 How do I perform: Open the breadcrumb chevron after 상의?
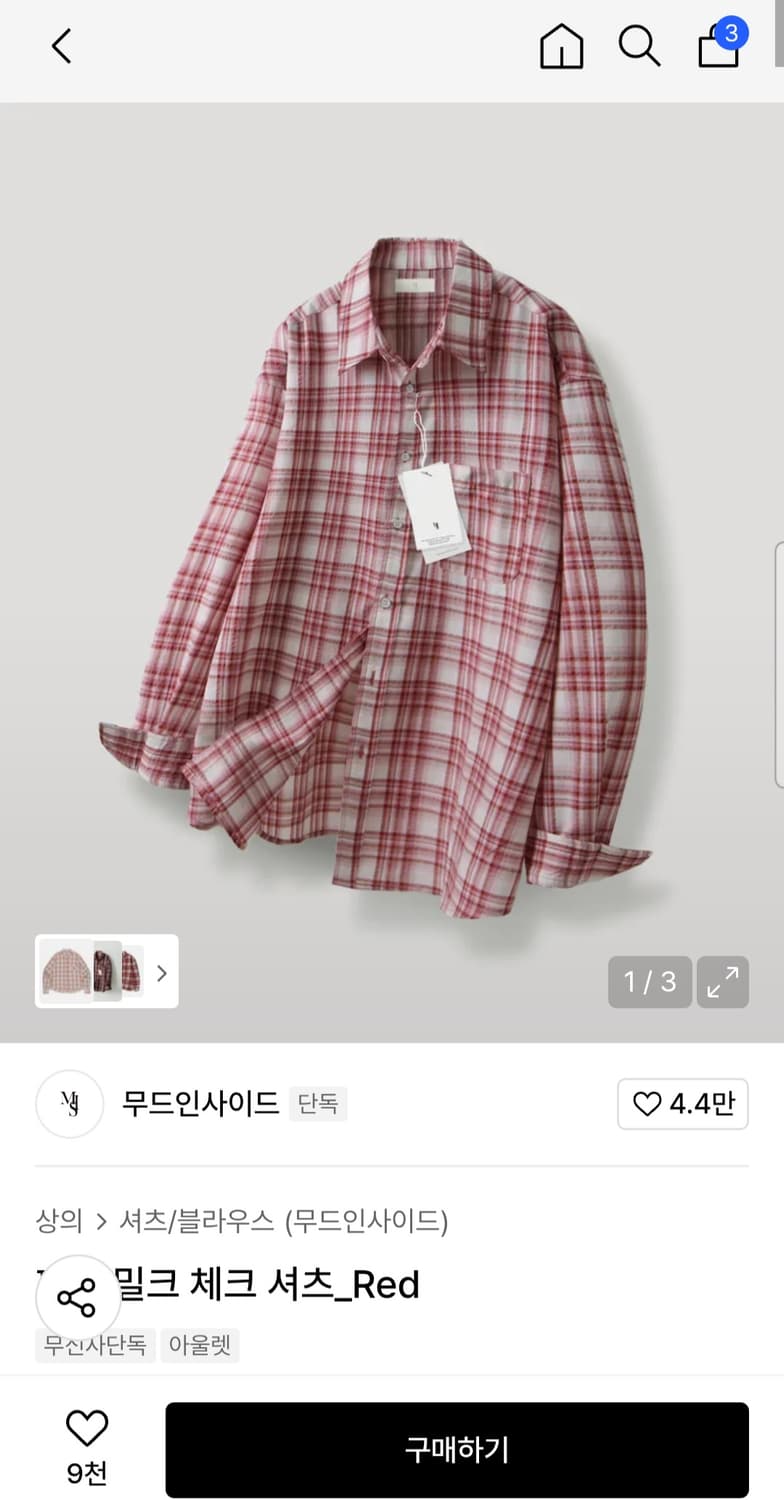tap(99, 1222)
